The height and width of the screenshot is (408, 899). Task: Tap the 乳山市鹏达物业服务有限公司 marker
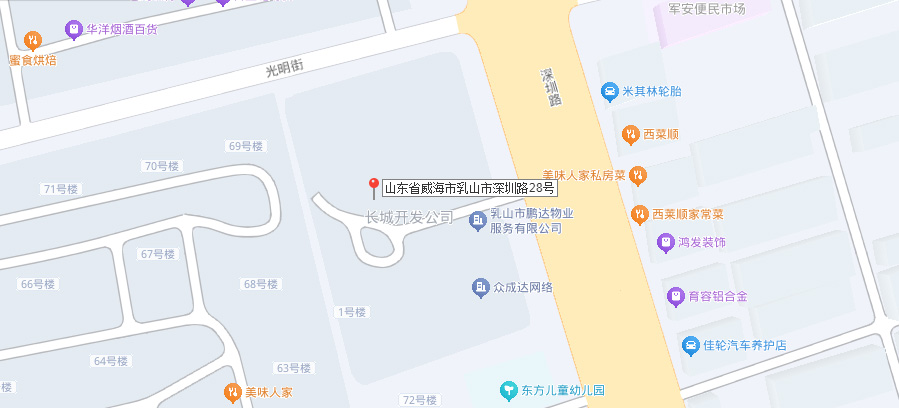477,220
